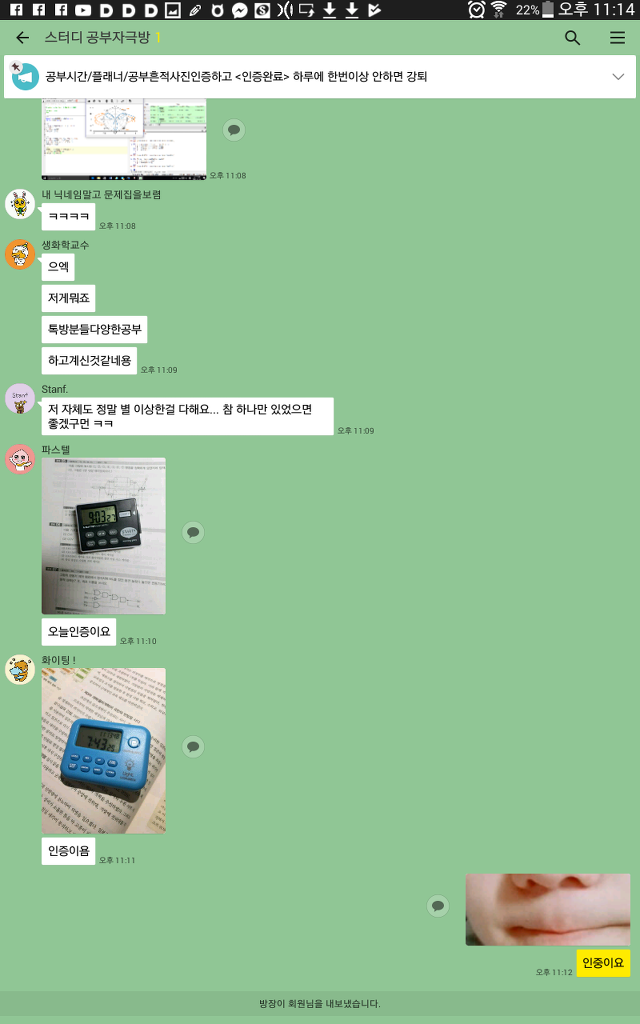Viewport: 640px width, 1024px height.
Task: Open 화이팅 !'s blue timer photo
Action: coord(104,750)
